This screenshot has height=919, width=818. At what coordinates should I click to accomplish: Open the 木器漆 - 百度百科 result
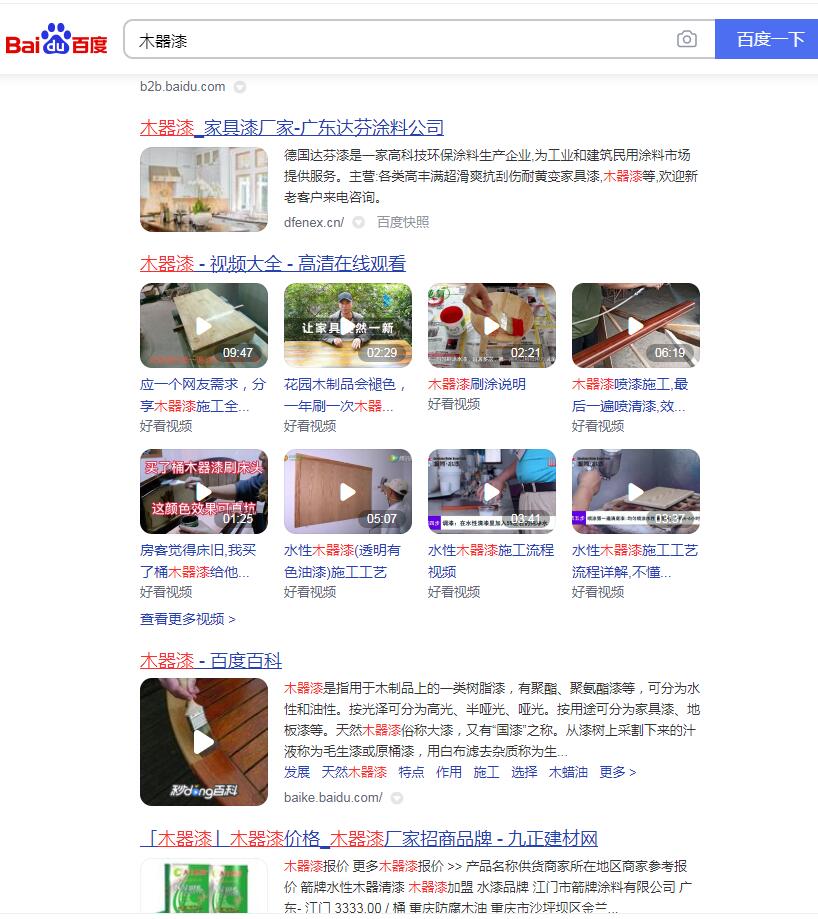point(211,661)
